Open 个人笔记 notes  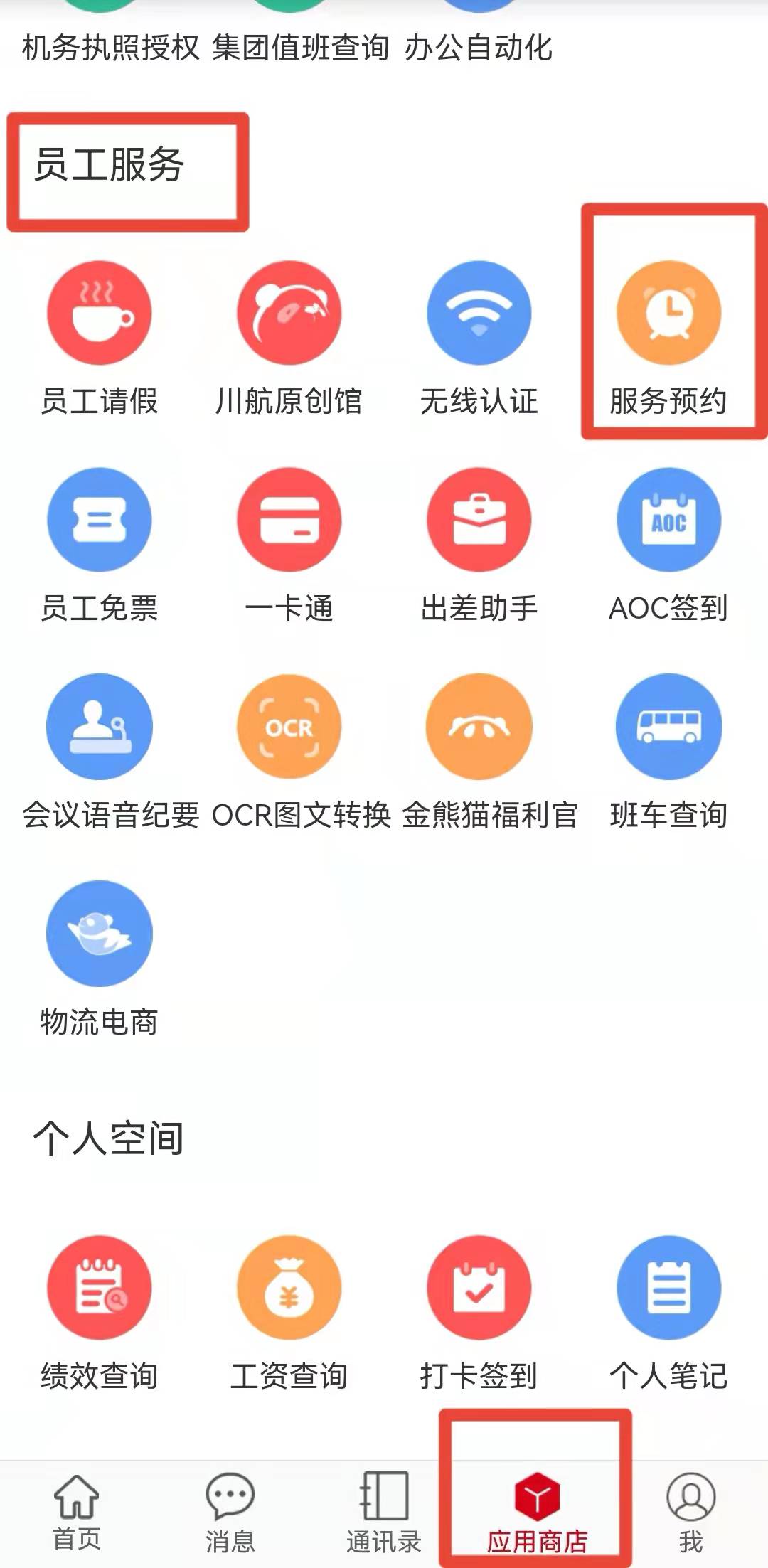(668, 1288)
